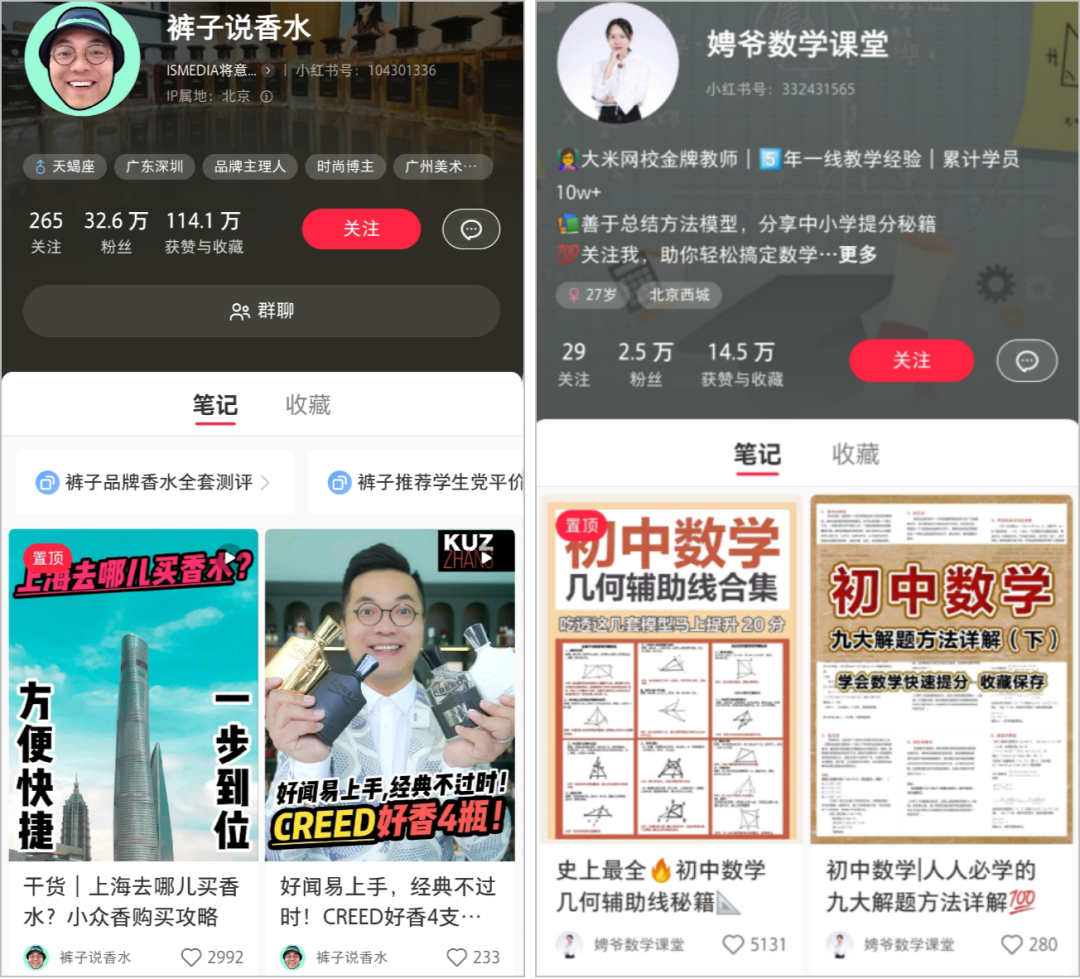Like the CREED好香4支 note
This screenshot has width=1080, height=979.
click(x=458, y=957)
